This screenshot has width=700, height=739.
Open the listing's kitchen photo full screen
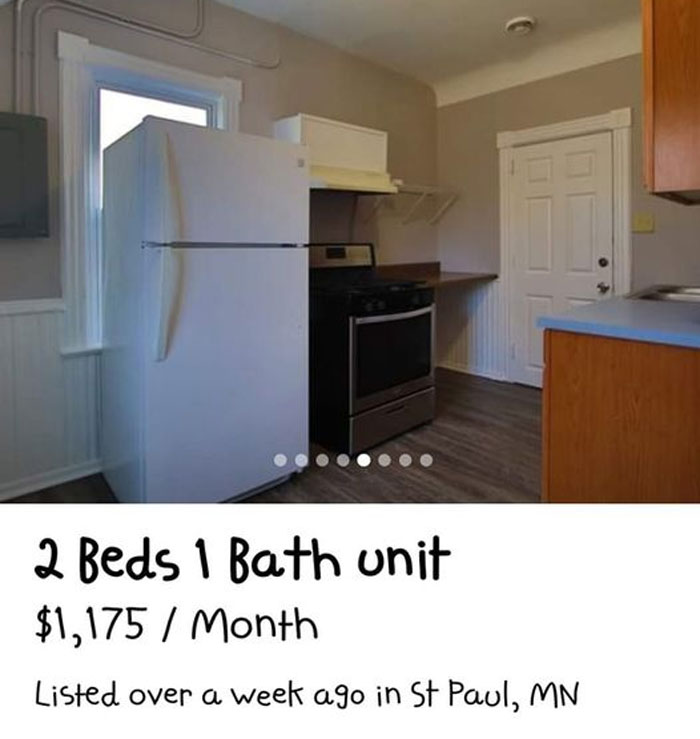click(x=350, y=251)
